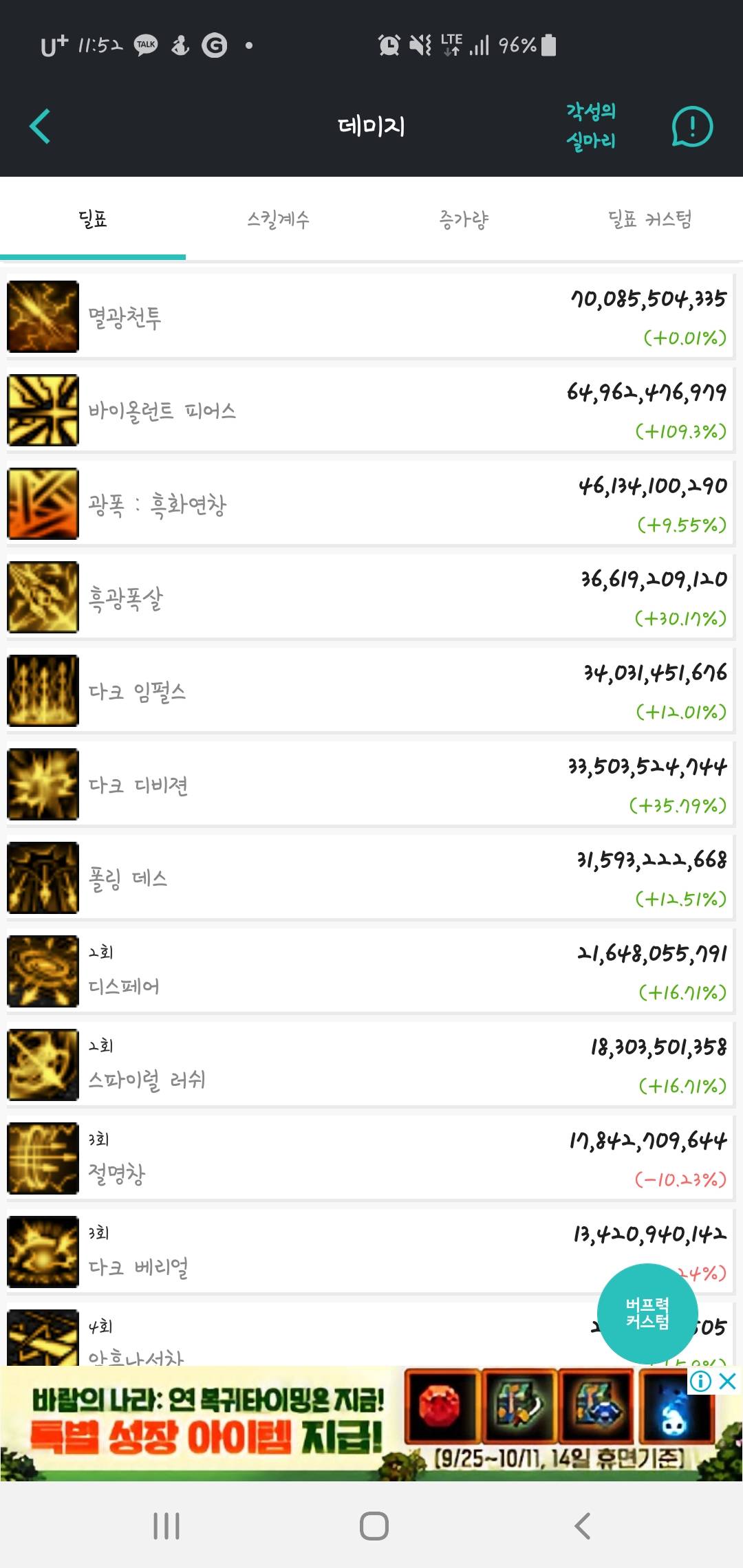
Task: Open the ad info icon
Action: [x=700, y=1381]
